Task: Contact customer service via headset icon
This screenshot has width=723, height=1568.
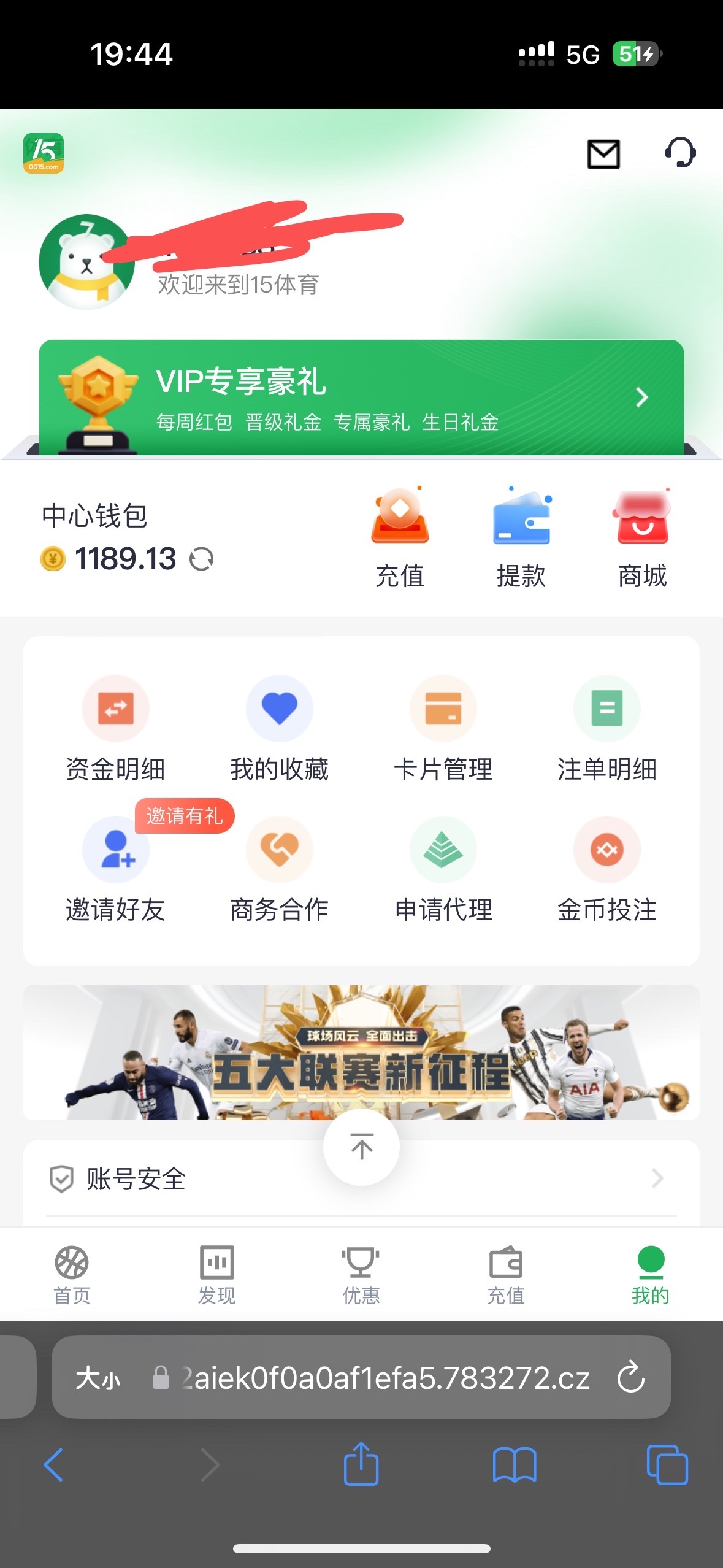Action: (x=680, y=152)
